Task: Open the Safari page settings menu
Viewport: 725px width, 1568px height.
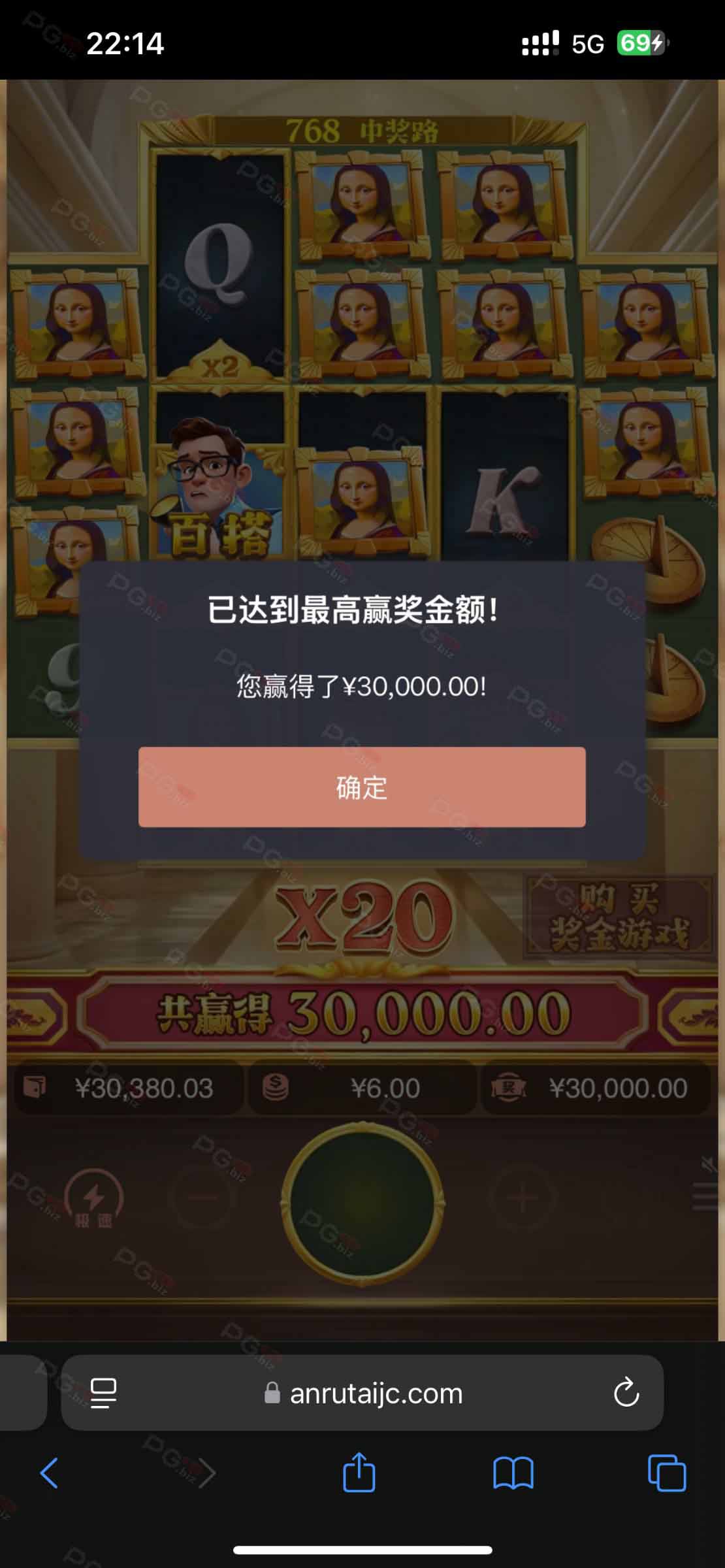Action: pyautogui.click(x=103, y=1393)
